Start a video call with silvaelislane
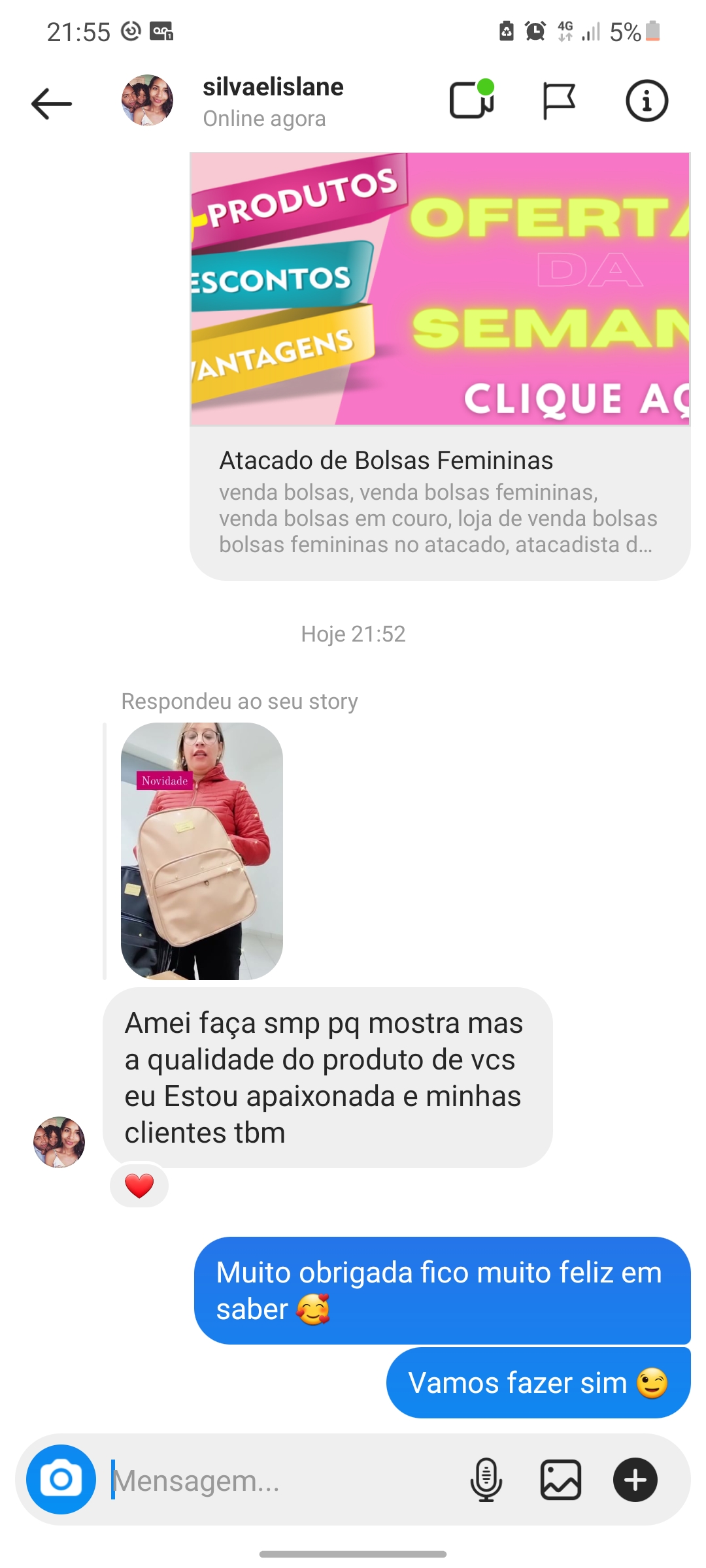The image size is (706, 1568). click(471, 101)
